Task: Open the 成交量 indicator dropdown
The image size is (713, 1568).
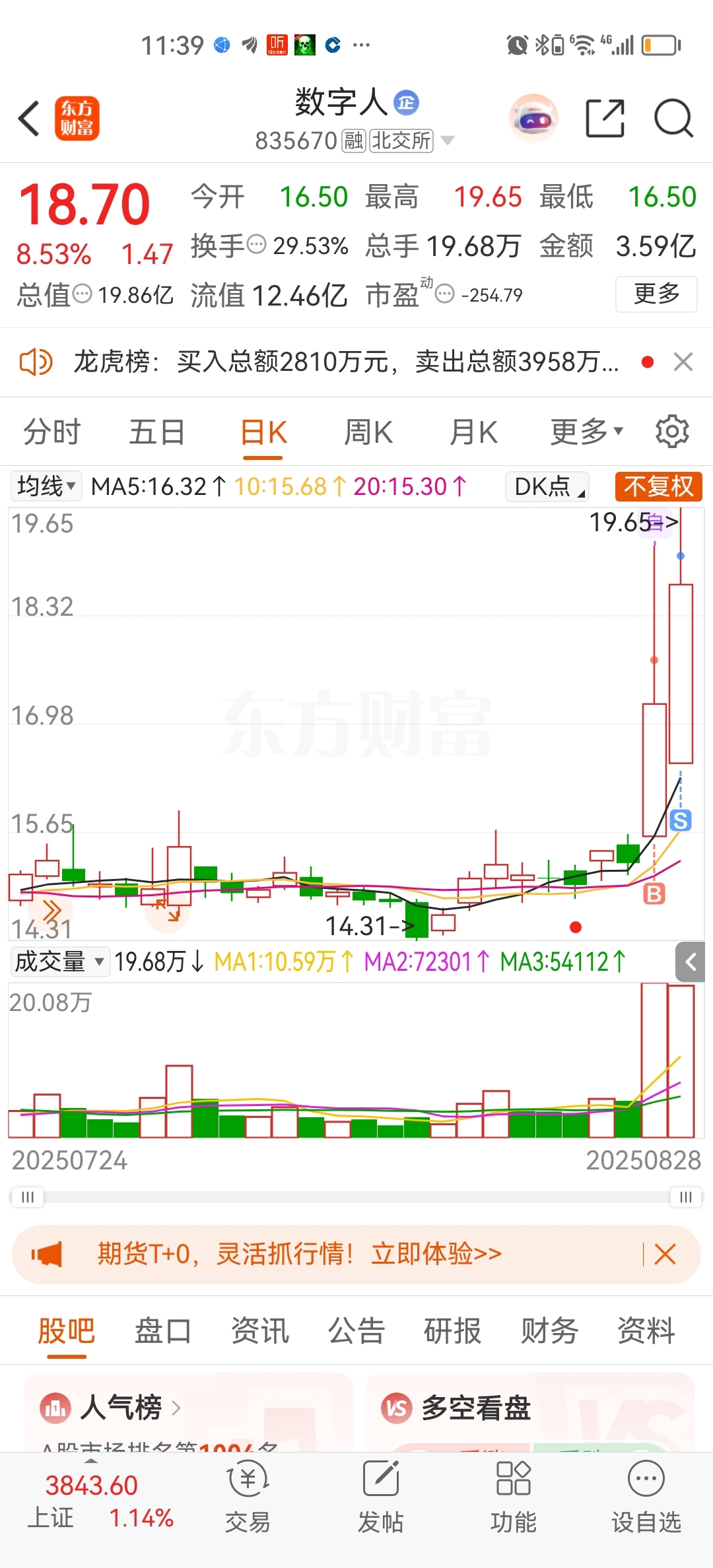Action: point(59,962)
